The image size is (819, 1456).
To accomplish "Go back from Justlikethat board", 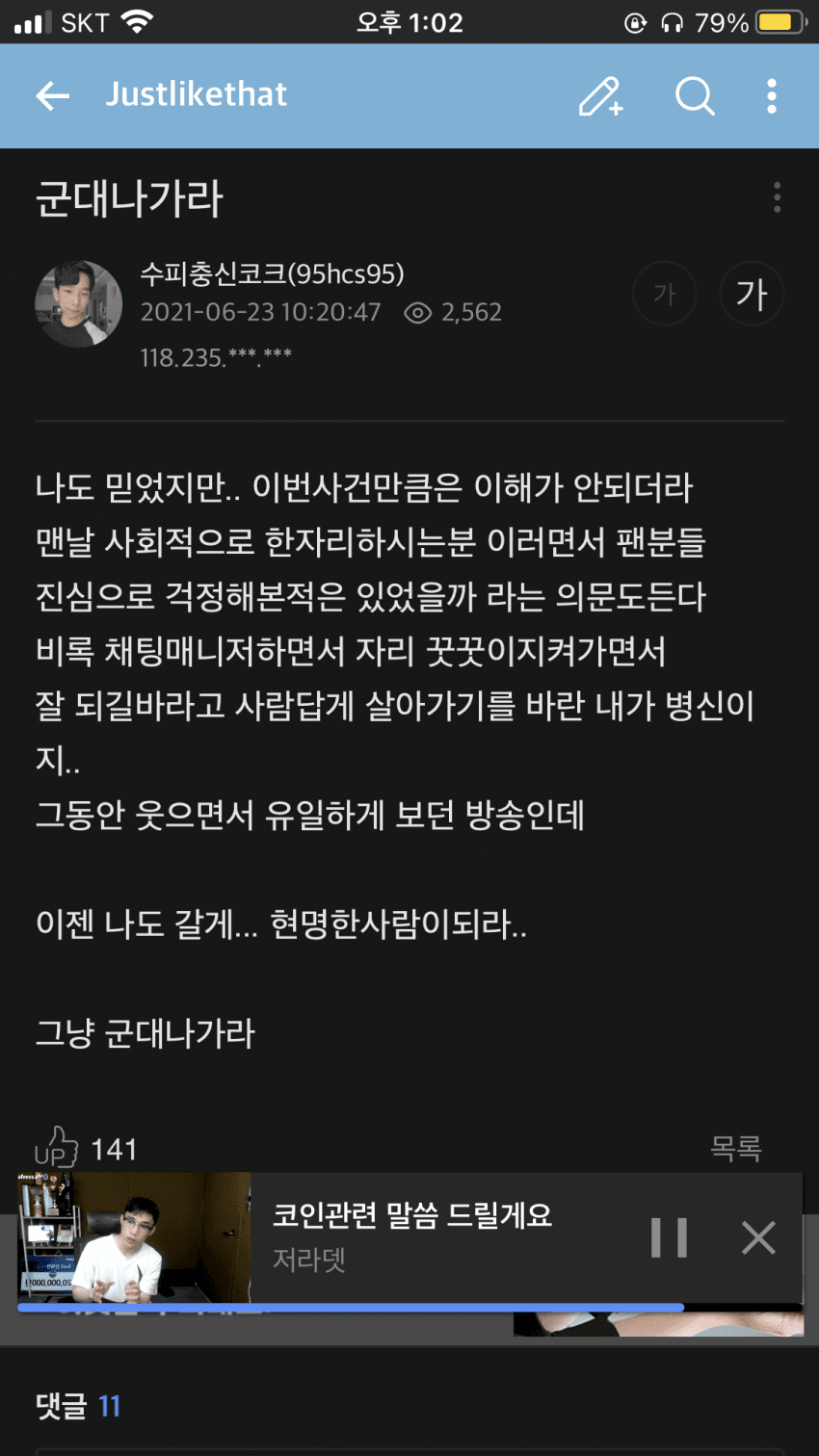I will [53, 95].
